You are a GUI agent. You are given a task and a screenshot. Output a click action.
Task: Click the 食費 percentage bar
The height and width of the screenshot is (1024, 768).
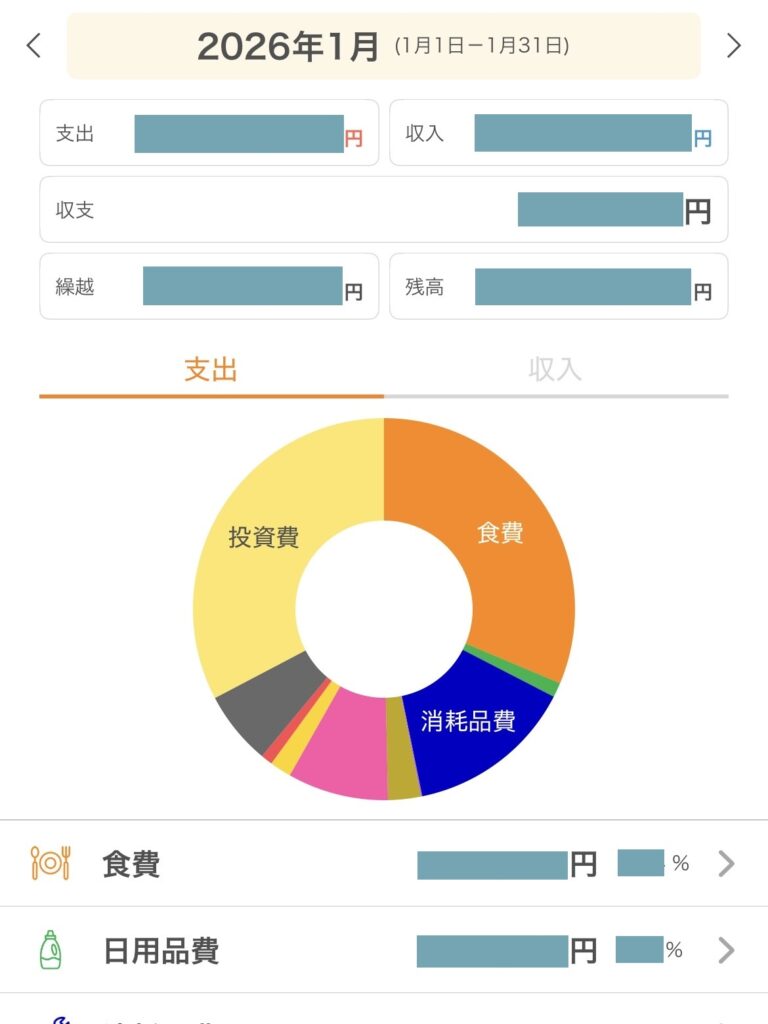point(644,862)
